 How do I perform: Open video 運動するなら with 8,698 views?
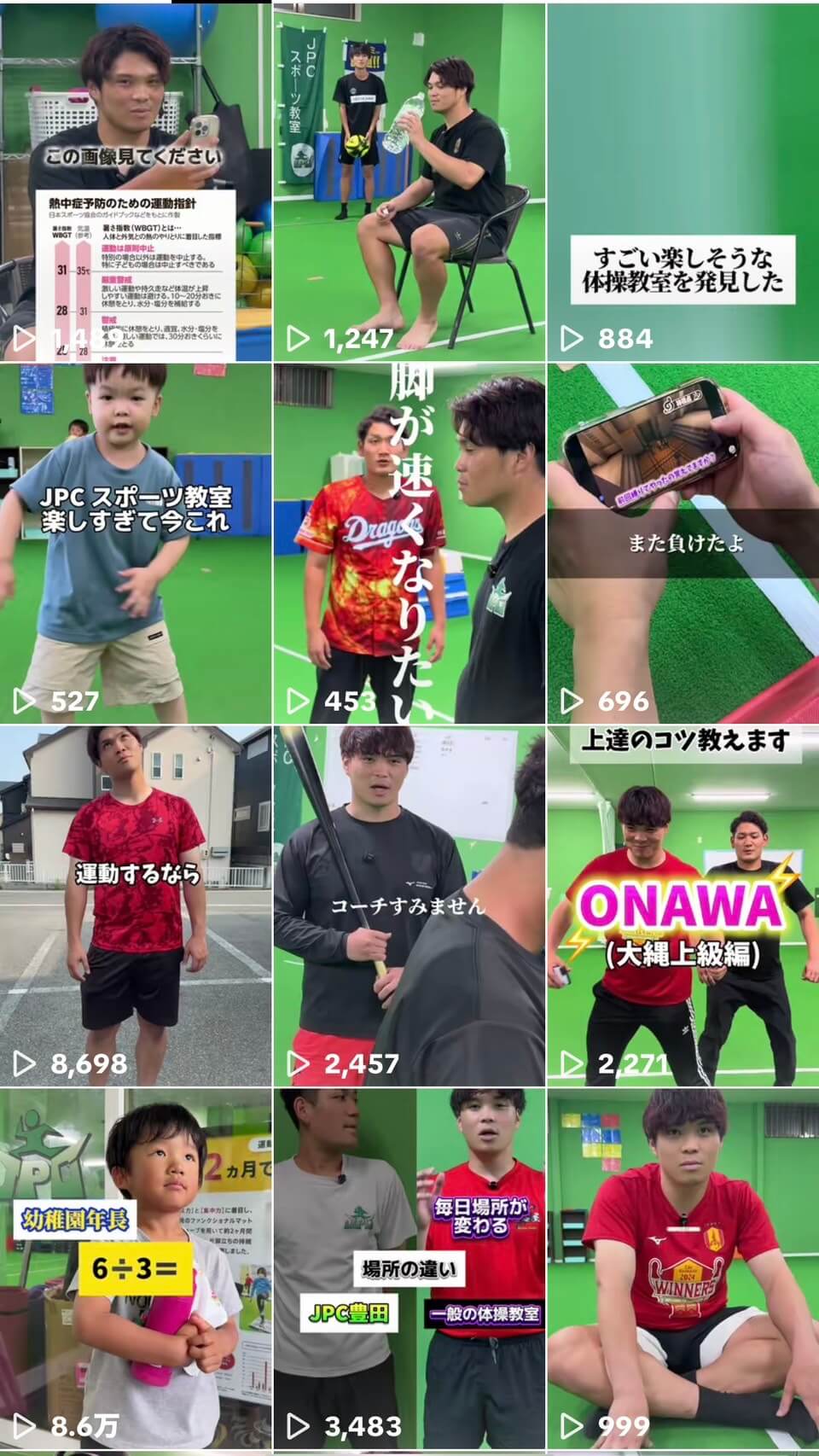(136, 906)
